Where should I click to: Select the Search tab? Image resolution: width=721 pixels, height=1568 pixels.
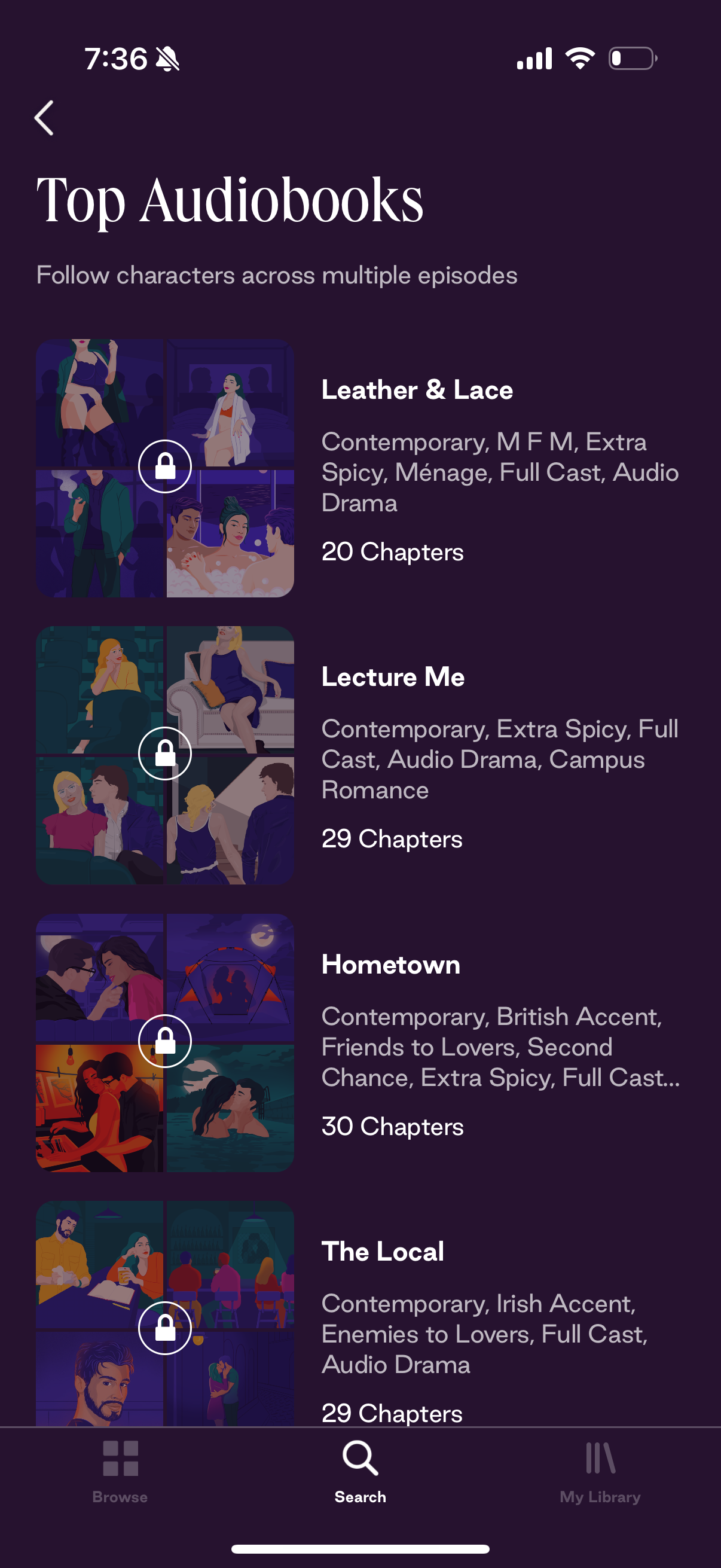click(360, 1471)
